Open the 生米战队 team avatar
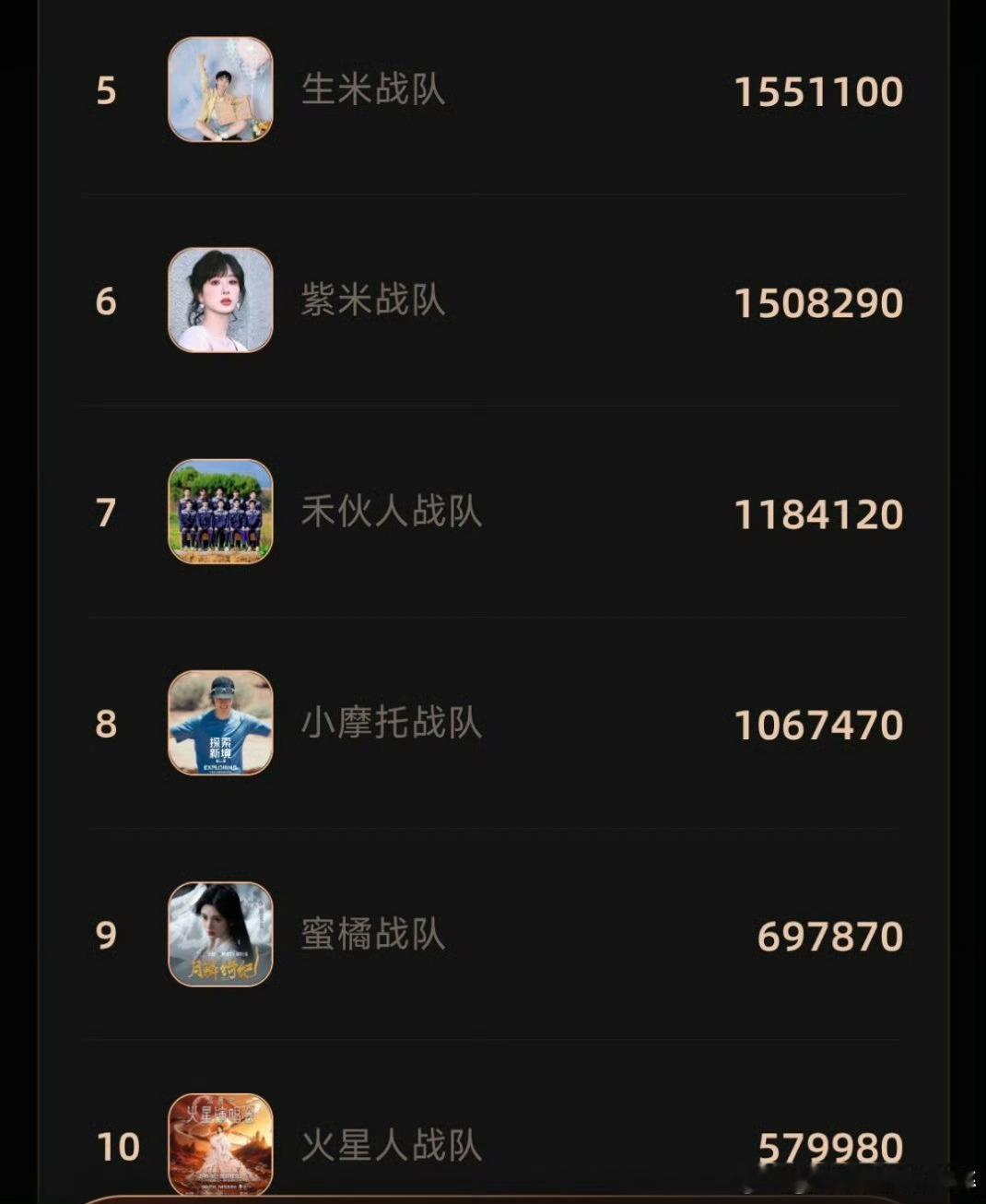 point(217,90)
